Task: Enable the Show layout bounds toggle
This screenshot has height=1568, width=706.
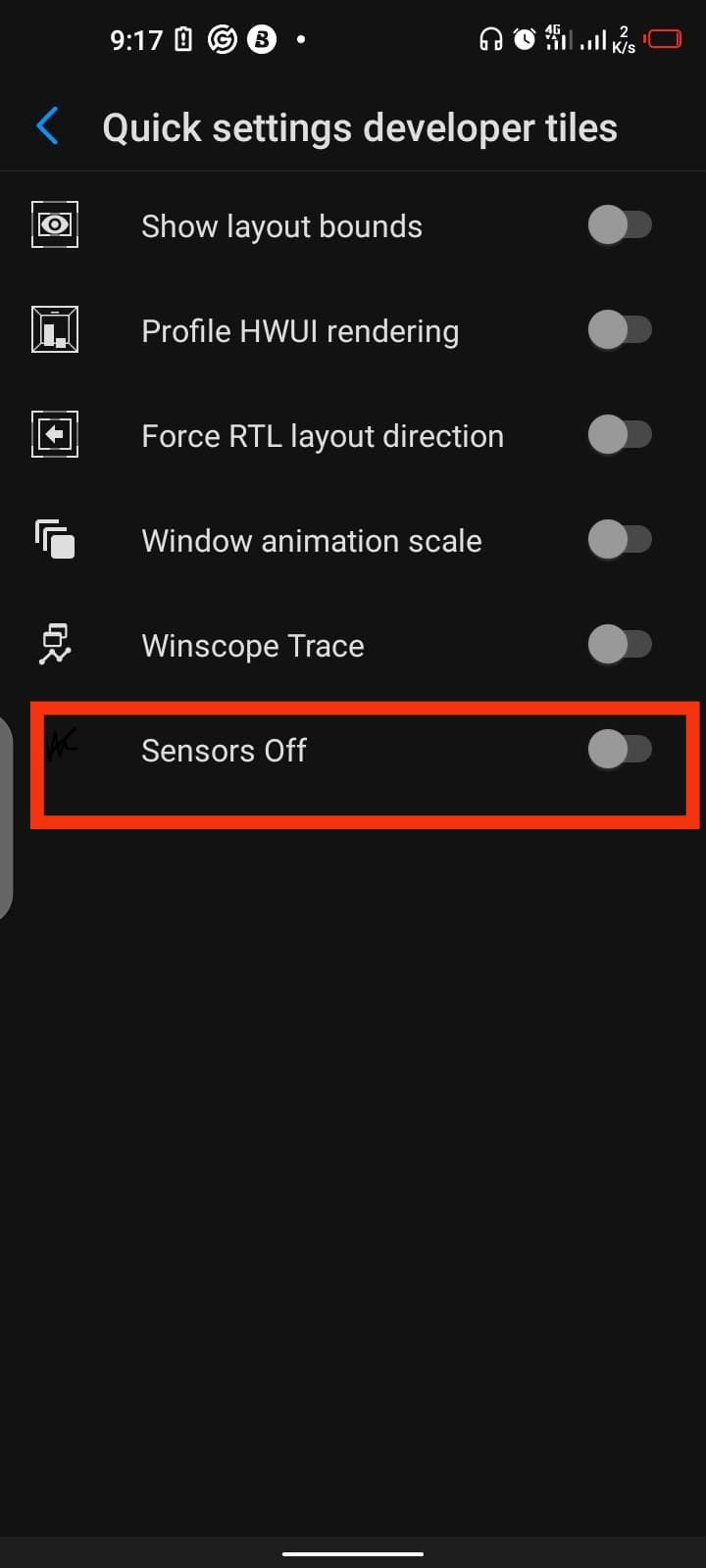Action: click(620, 224)
